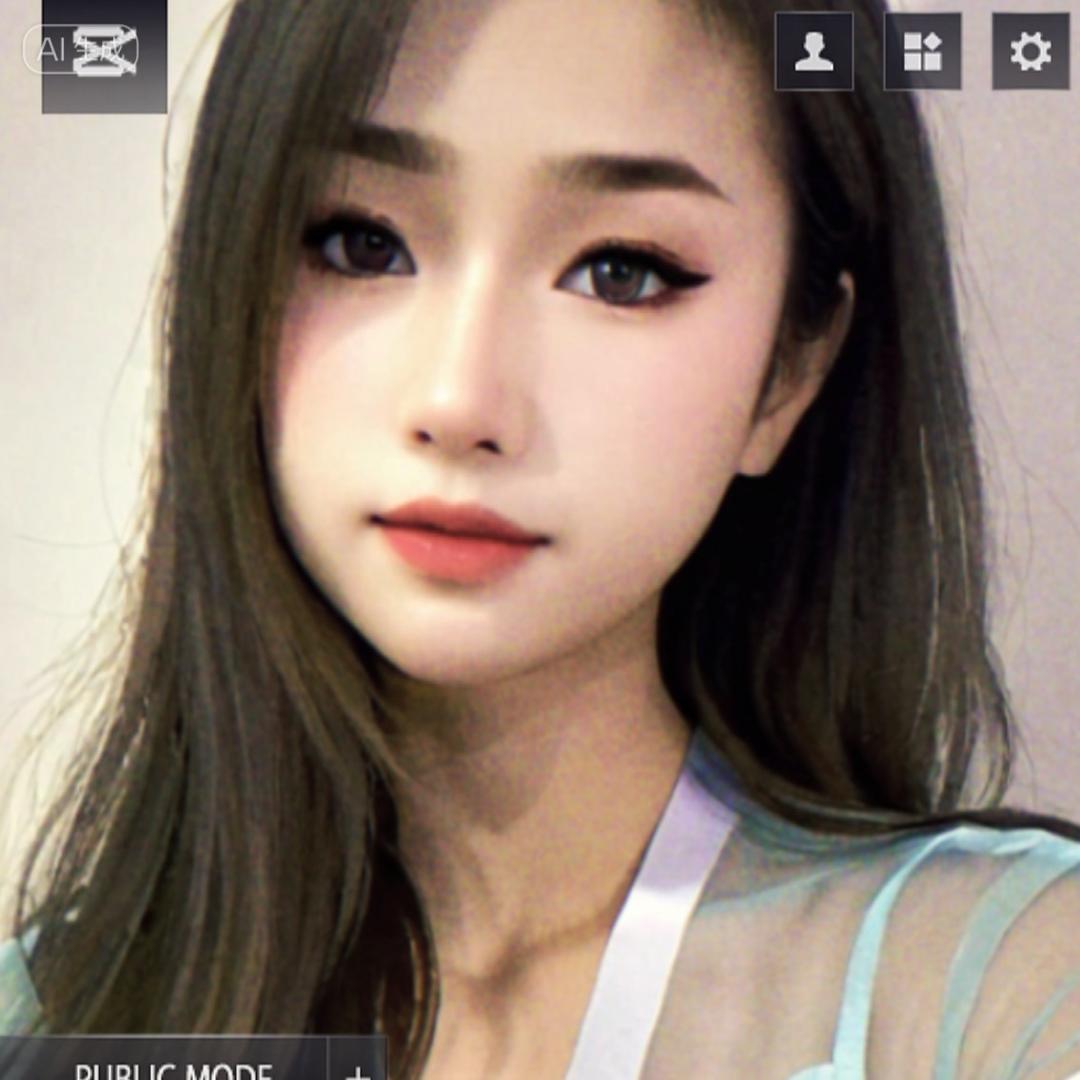
Task: Open the user profile icon
Action: [x=814, y=51]
